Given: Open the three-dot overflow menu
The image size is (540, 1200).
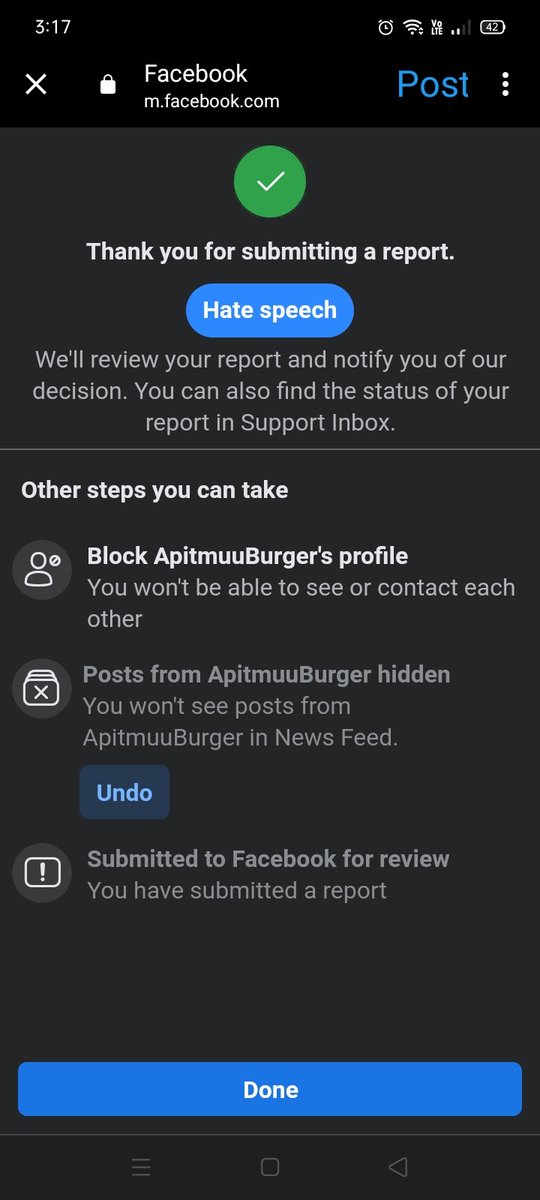Looking at the screenshot, I should click(505, 85).
